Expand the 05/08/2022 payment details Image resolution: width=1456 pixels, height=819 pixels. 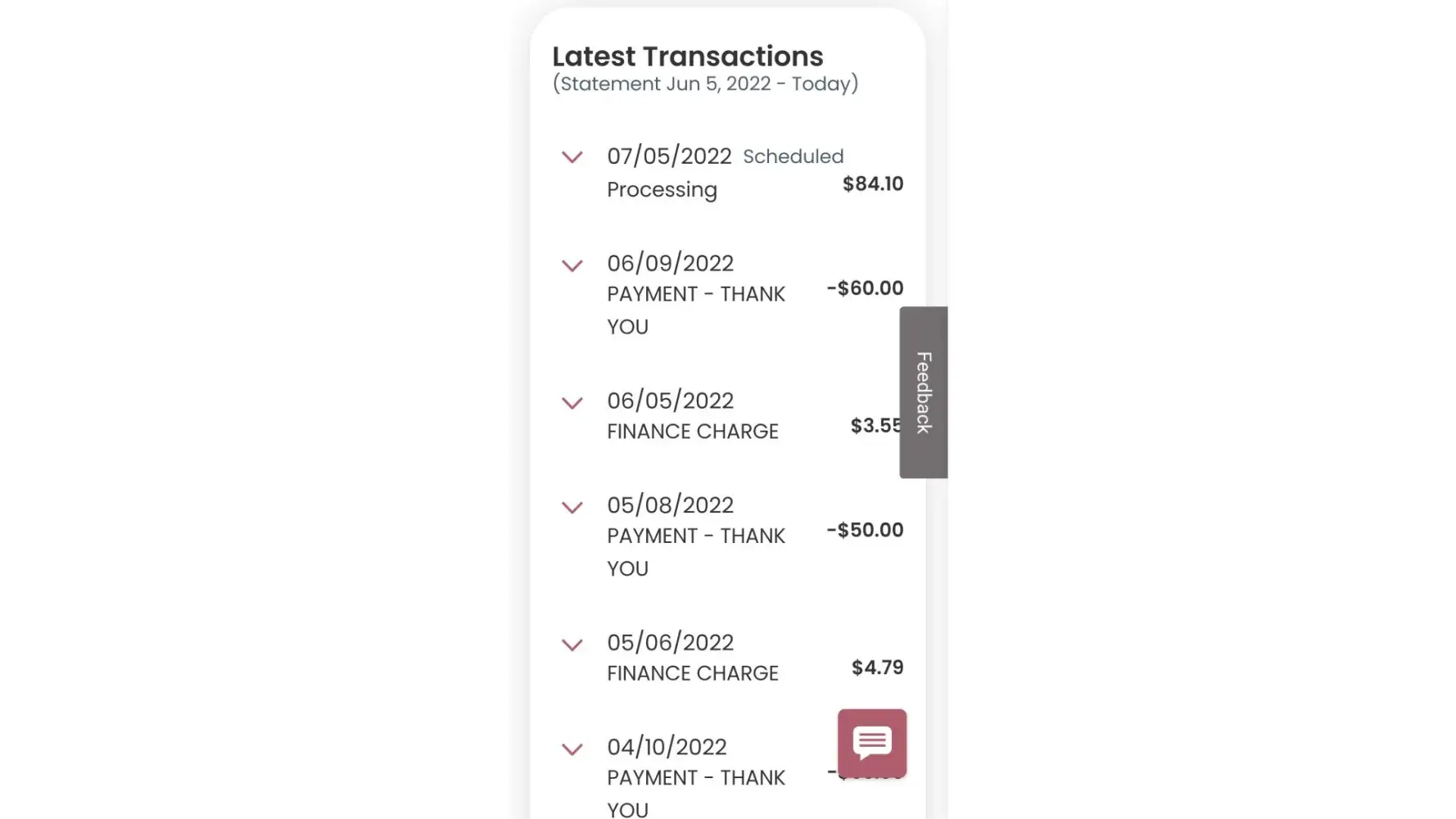point(572,508)
